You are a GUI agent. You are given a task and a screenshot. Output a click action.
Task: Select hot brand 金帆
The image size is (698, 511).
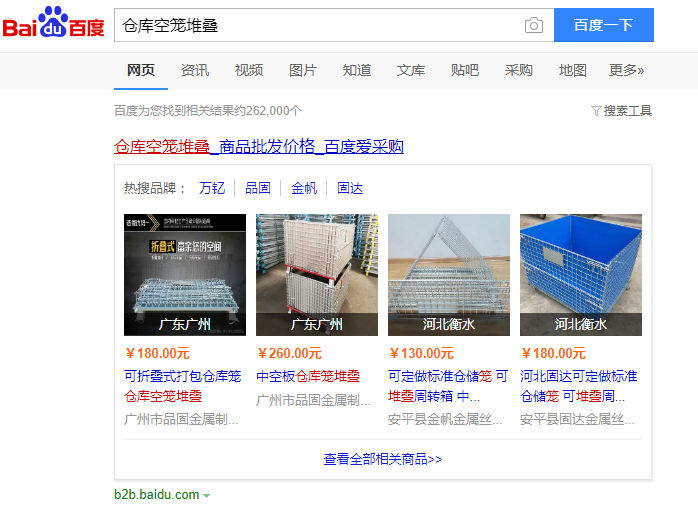pyautogui.click(x=304, y=188)
